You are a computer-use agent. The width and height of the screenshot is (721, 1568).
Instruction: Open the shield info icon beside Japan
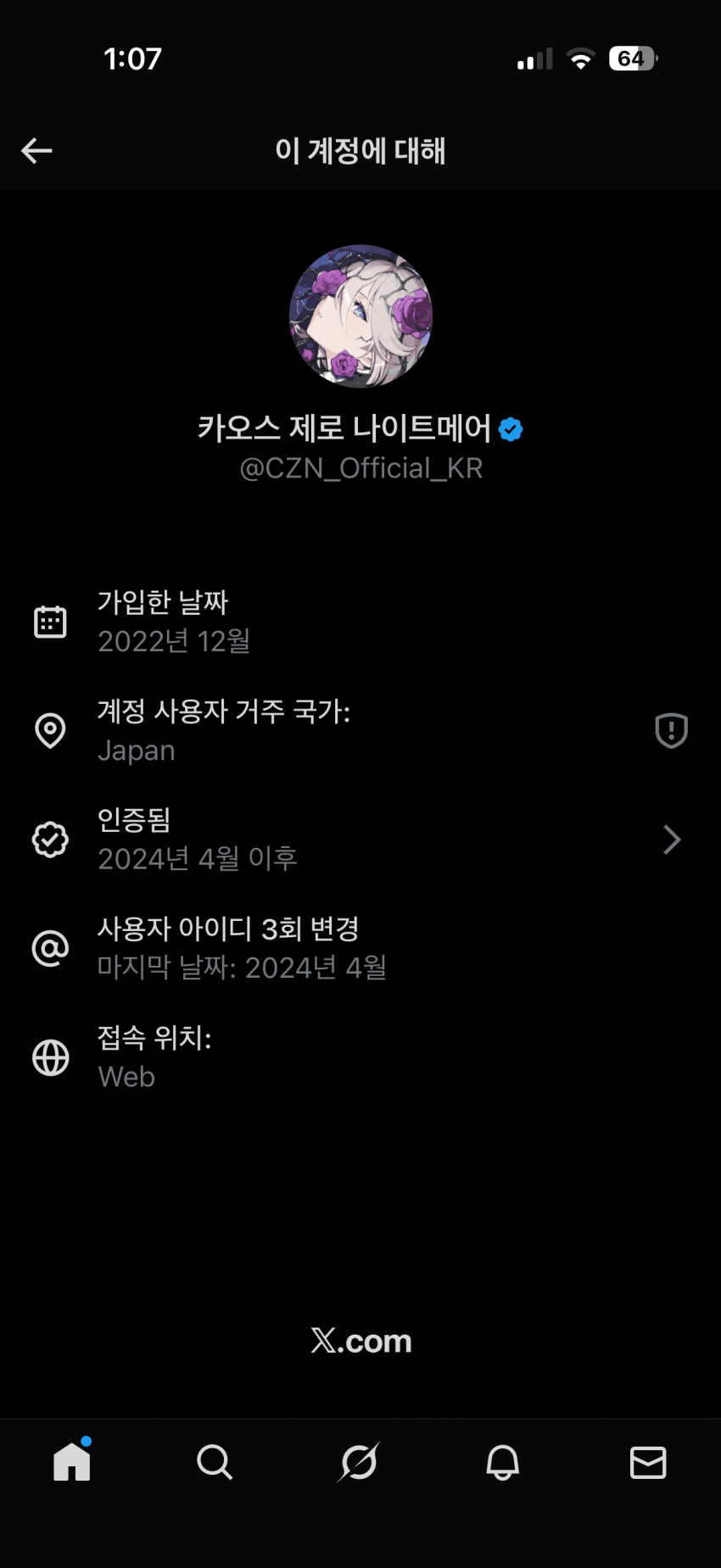point(671,730)
